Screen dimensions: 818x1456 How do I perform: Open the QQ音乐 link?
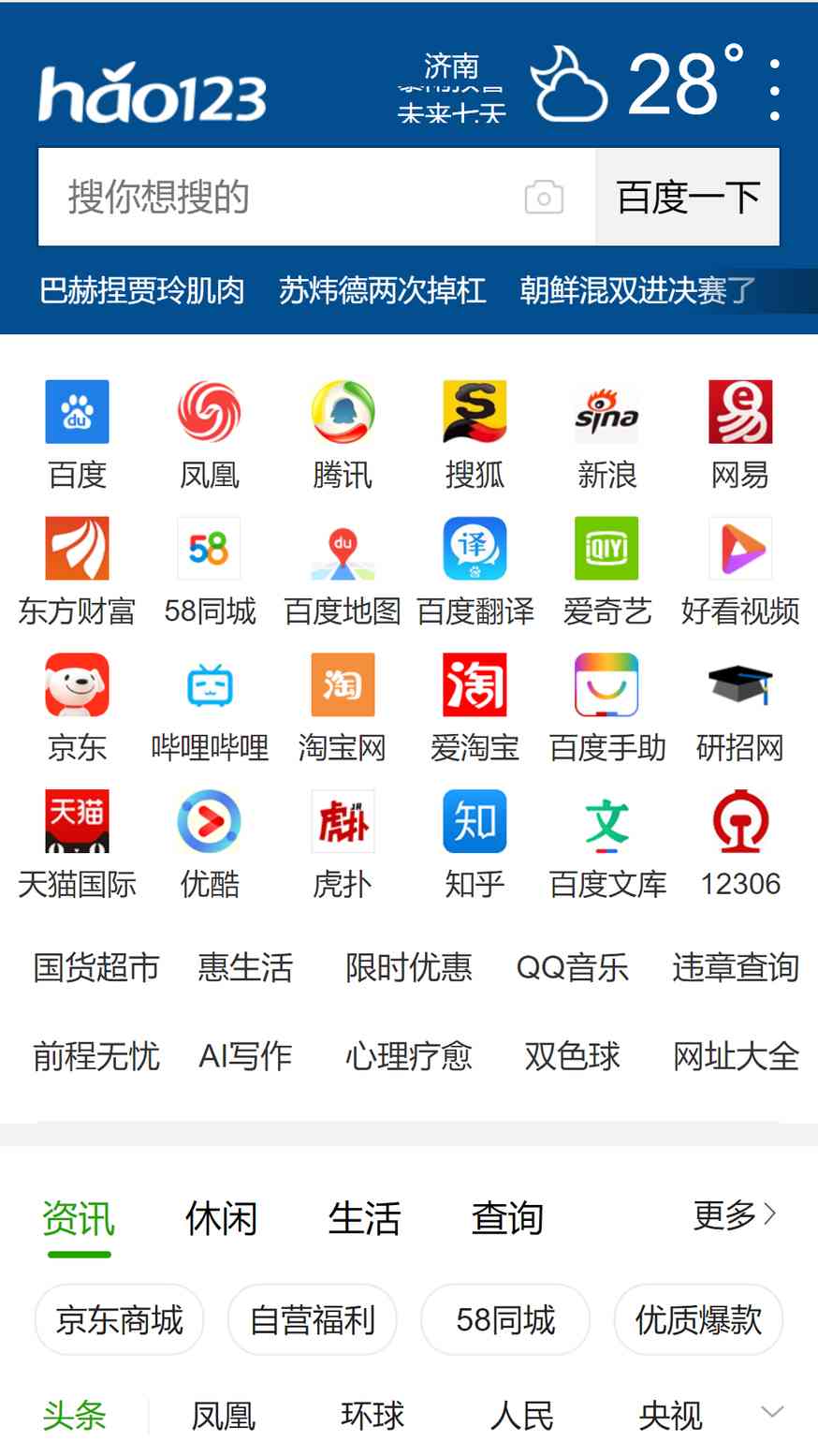point(572,967)
